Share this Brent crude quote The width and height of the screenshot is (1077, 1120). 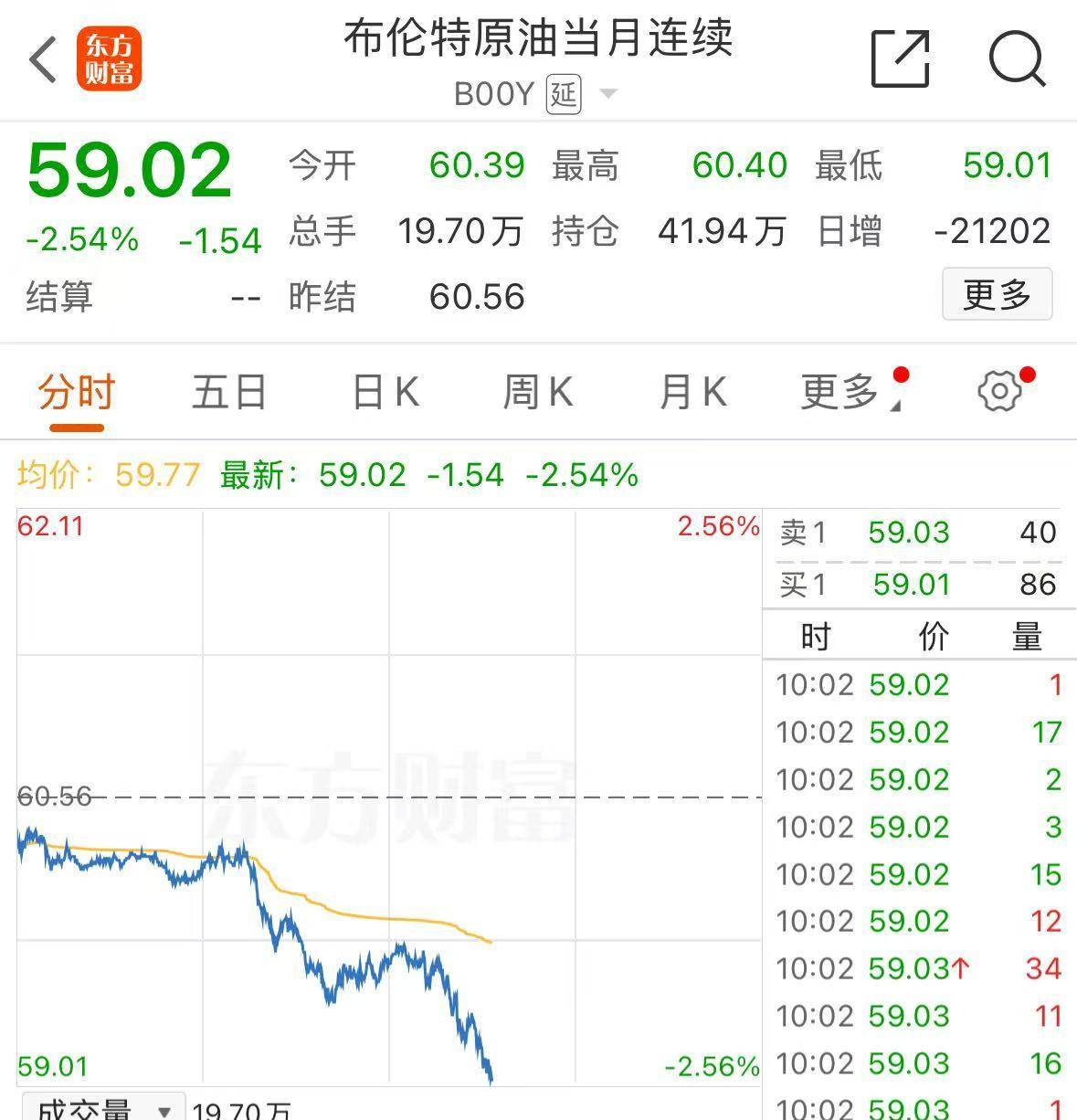coord(900,59)
